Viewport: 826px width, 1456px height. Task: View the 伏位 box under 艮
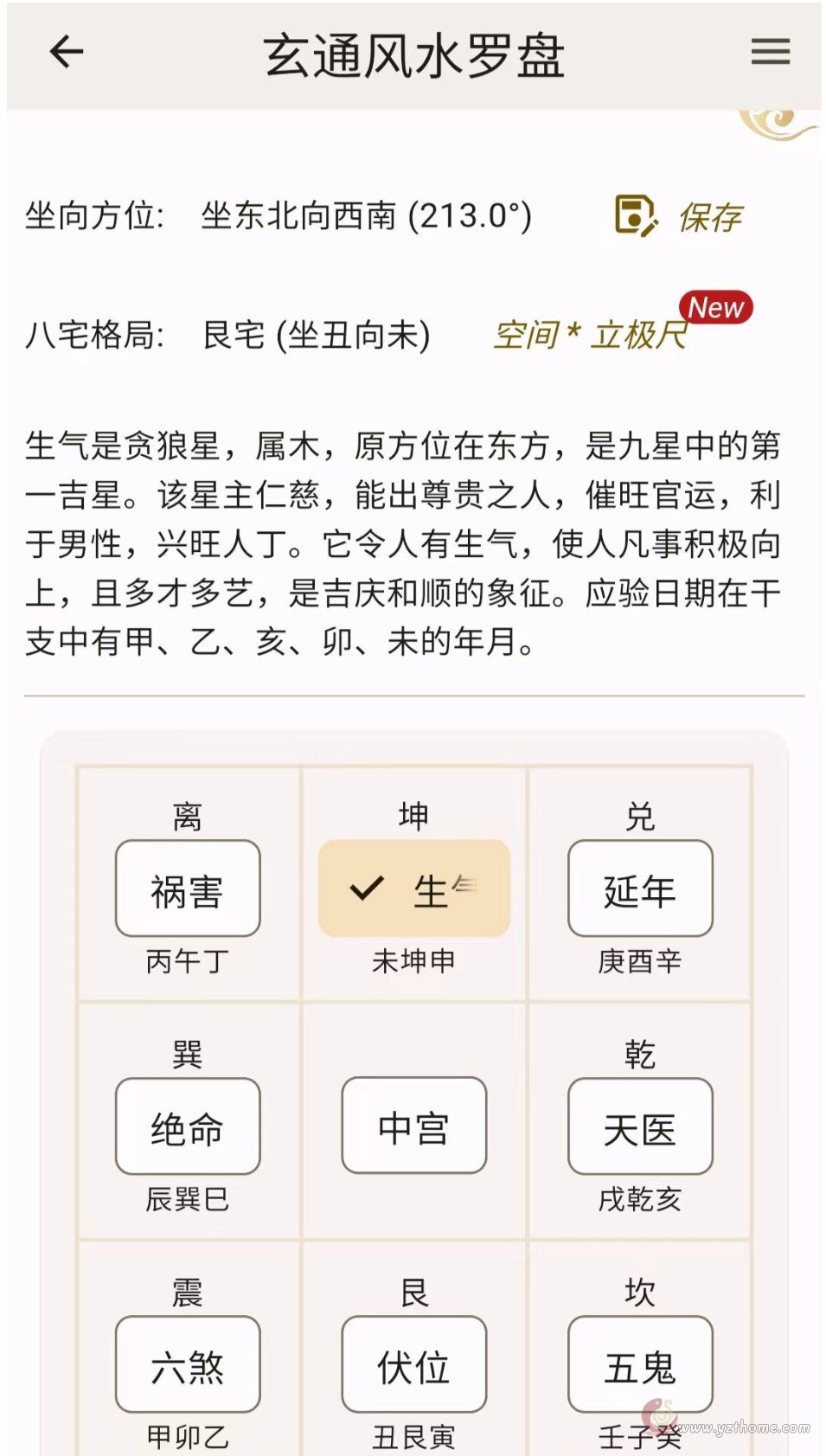[x=414, y=1364]
